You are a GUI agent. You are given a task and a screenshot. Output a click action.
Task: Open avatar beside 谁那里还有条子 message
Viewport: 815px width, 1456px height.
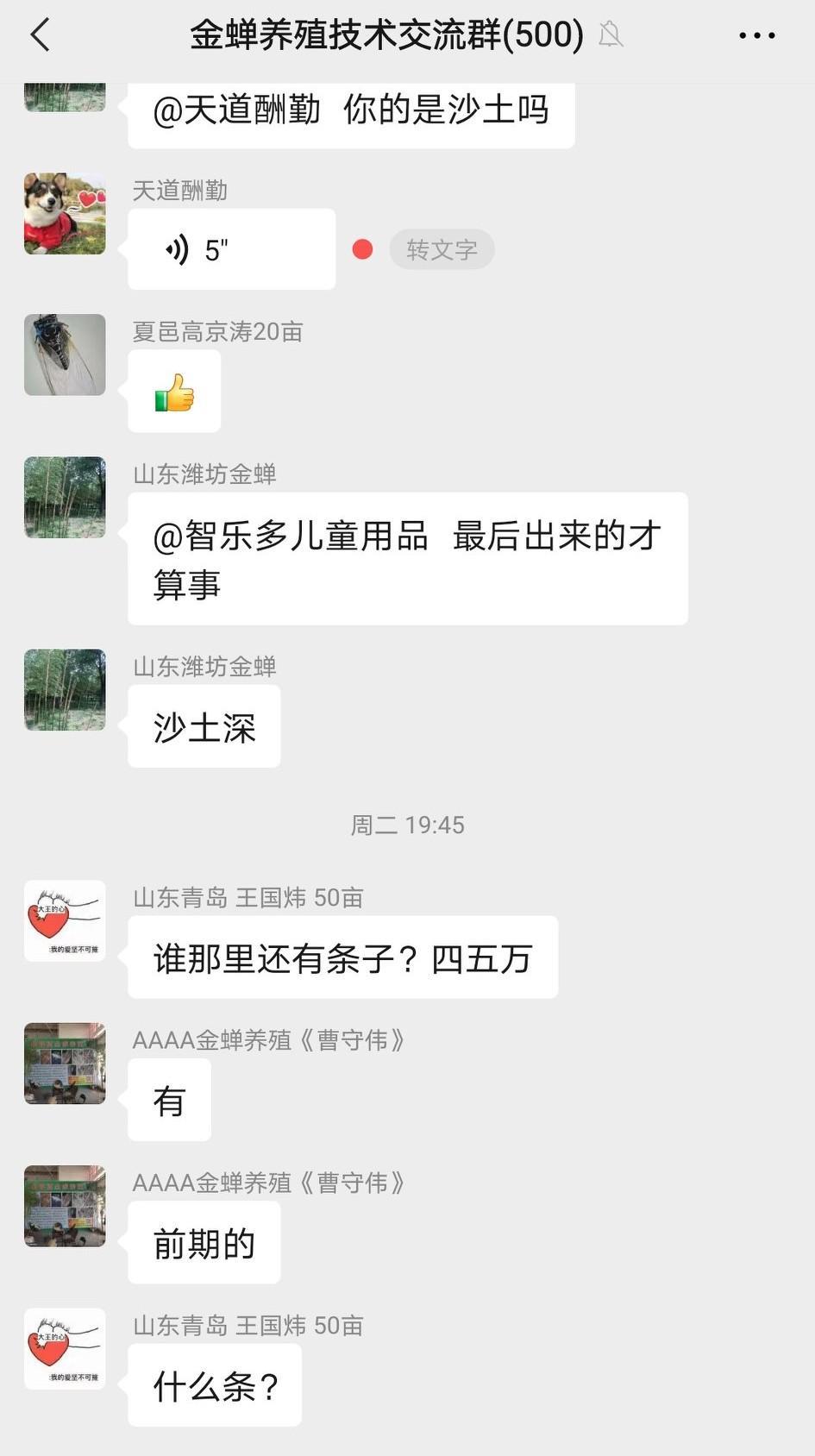click(x=65, y=921)
